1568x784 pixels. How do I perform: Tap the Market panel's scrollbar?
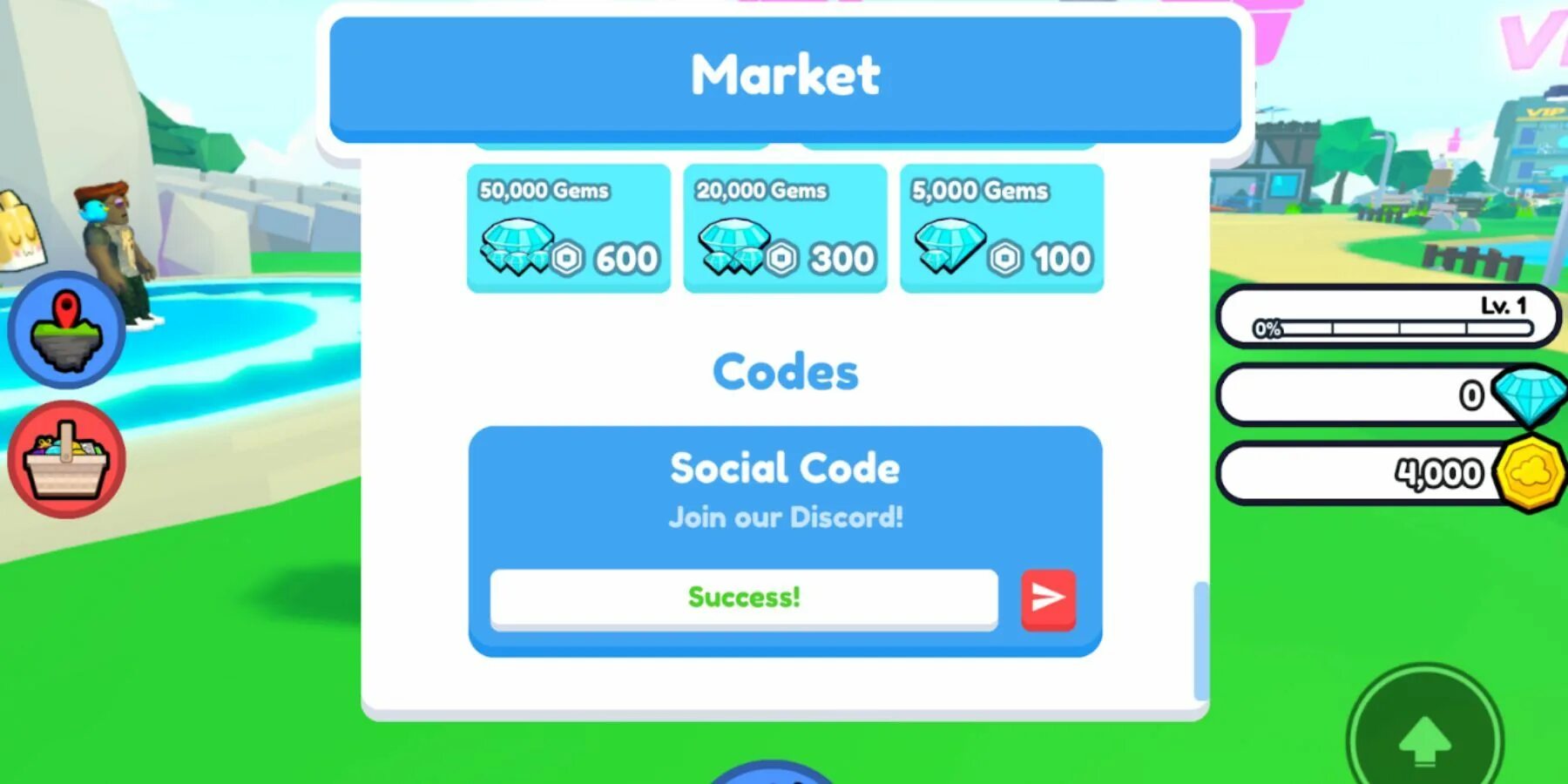pos(1200,640)
